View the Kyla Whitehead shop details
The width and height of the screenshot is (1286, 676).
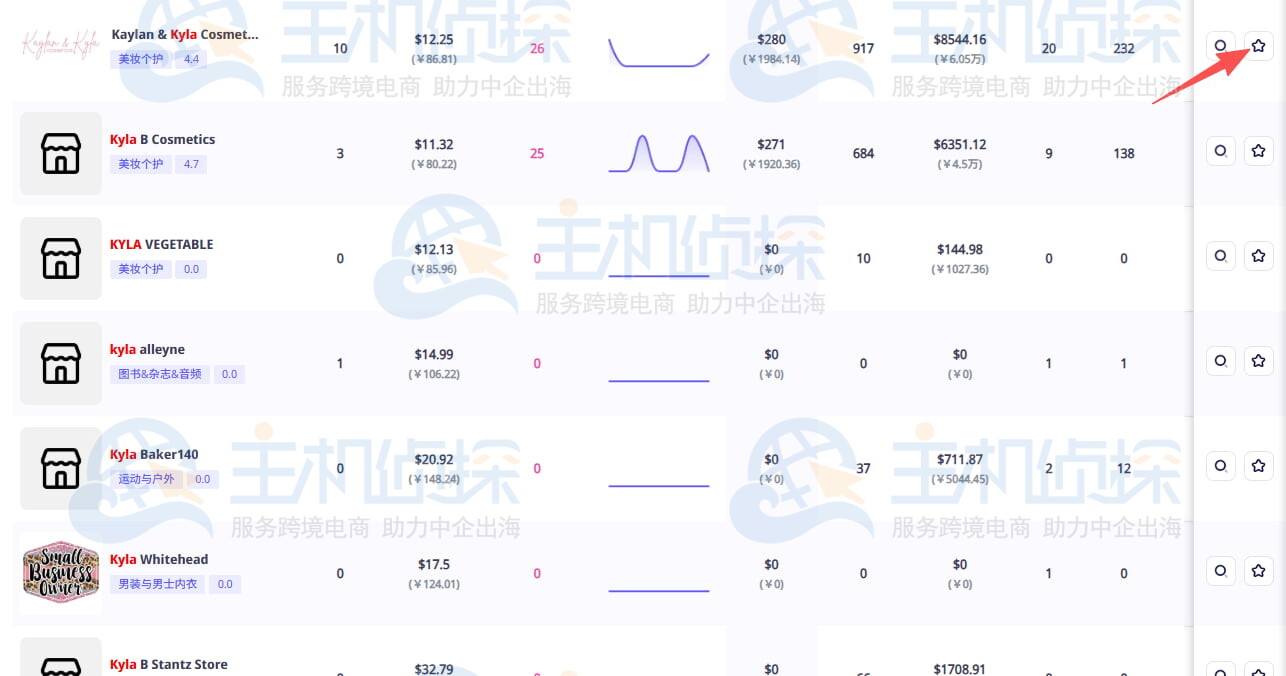pyautogui.click(x=158, y=560)
